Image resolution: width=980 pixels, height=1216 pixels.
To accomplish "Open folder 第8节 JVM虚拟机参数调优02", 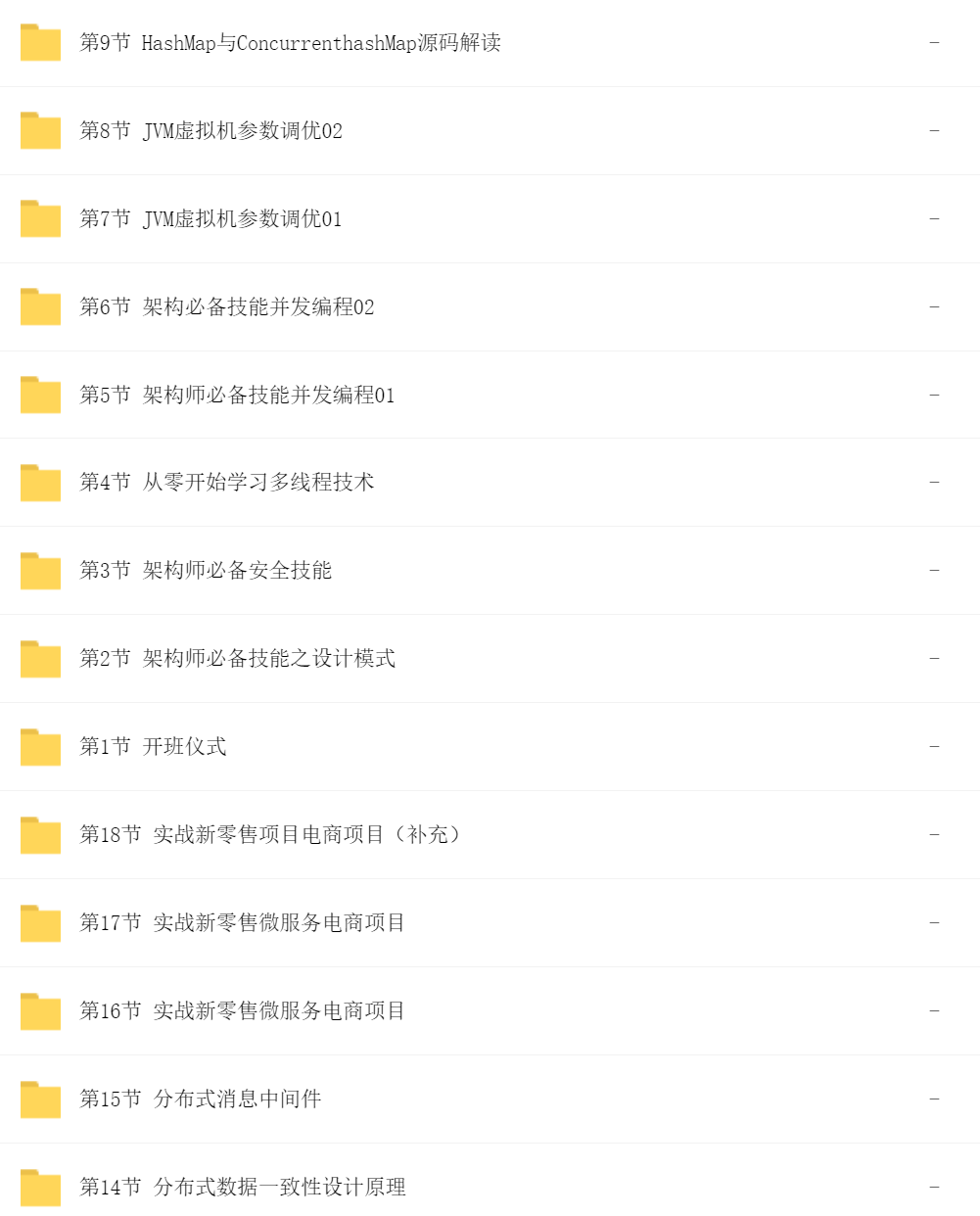I will tap(210, 131).
